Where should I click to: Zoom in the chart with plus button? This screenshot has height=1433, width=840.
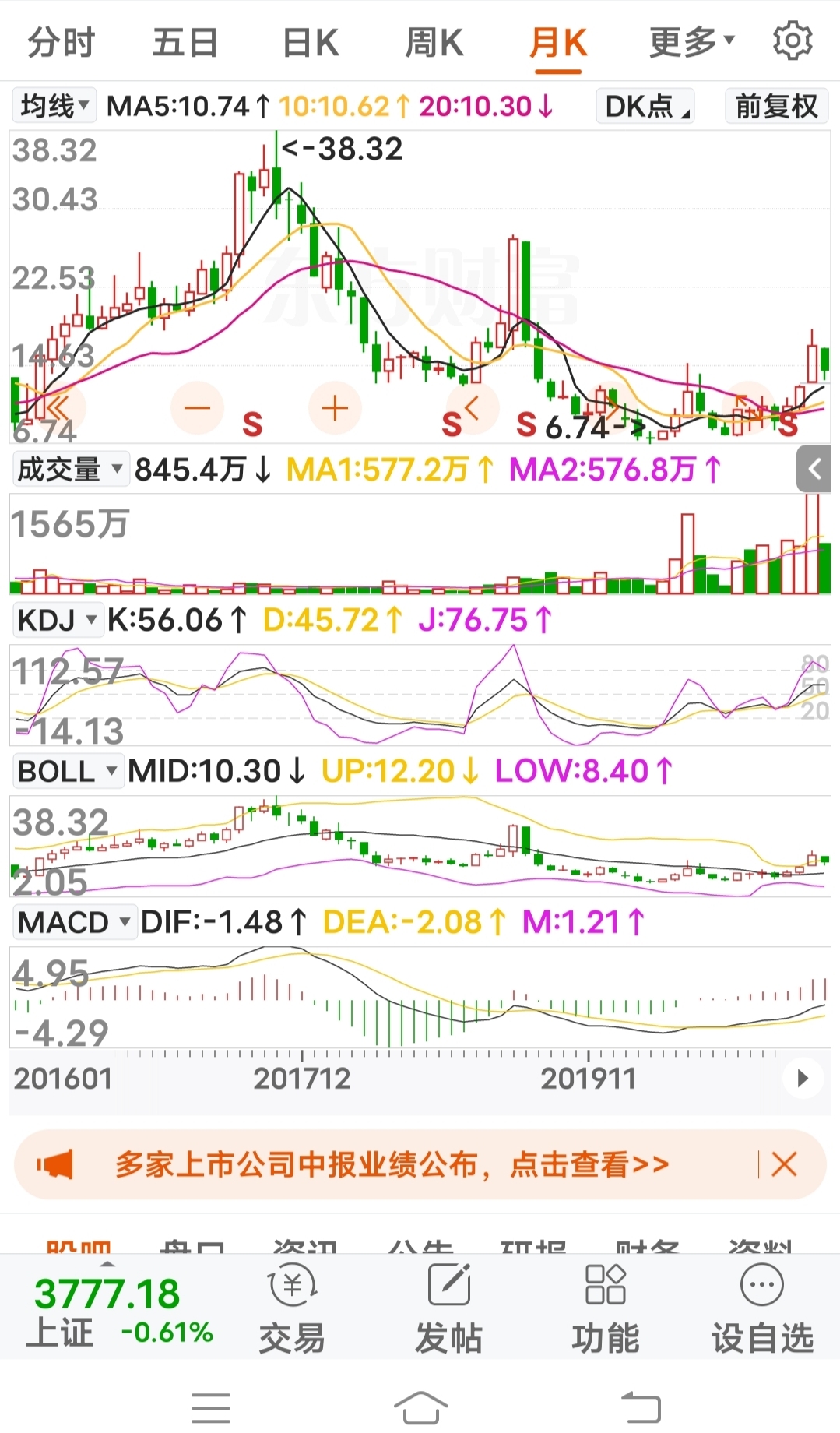336,407
